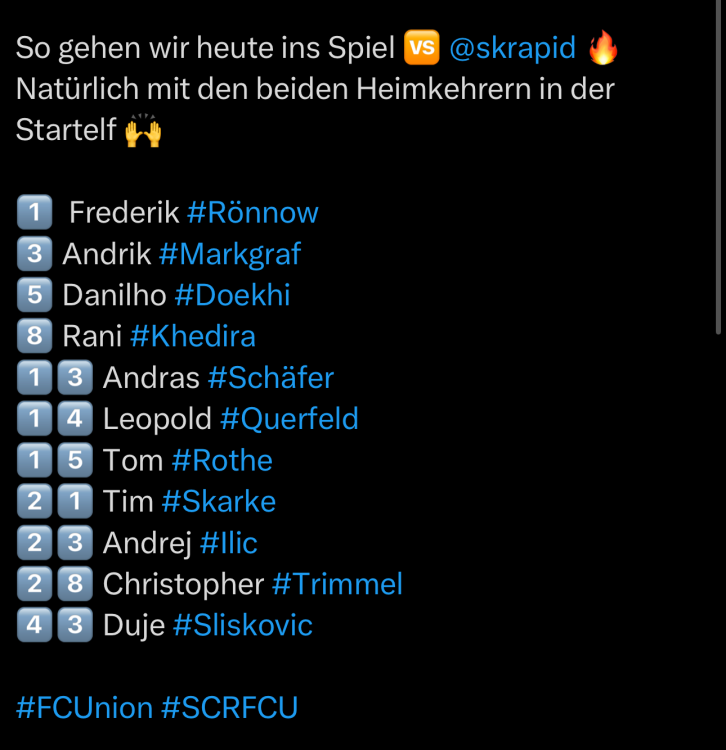View posts for #SCRFCU
726x750 pixels.
(x=229, y=708)
